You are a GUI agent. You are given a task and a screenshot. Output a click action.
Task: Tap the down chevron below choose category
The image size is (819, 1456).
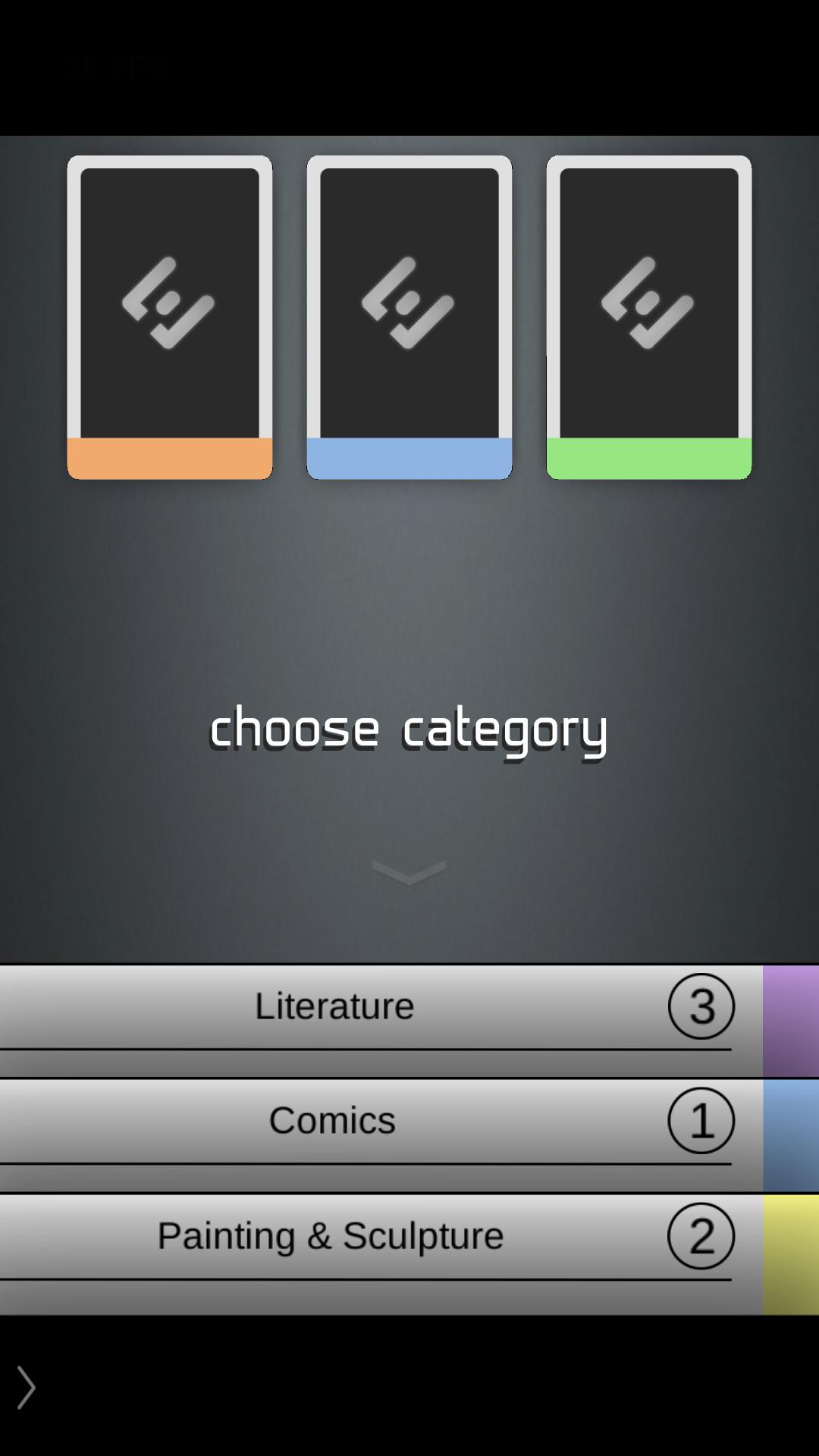click(x=409, y=872)
